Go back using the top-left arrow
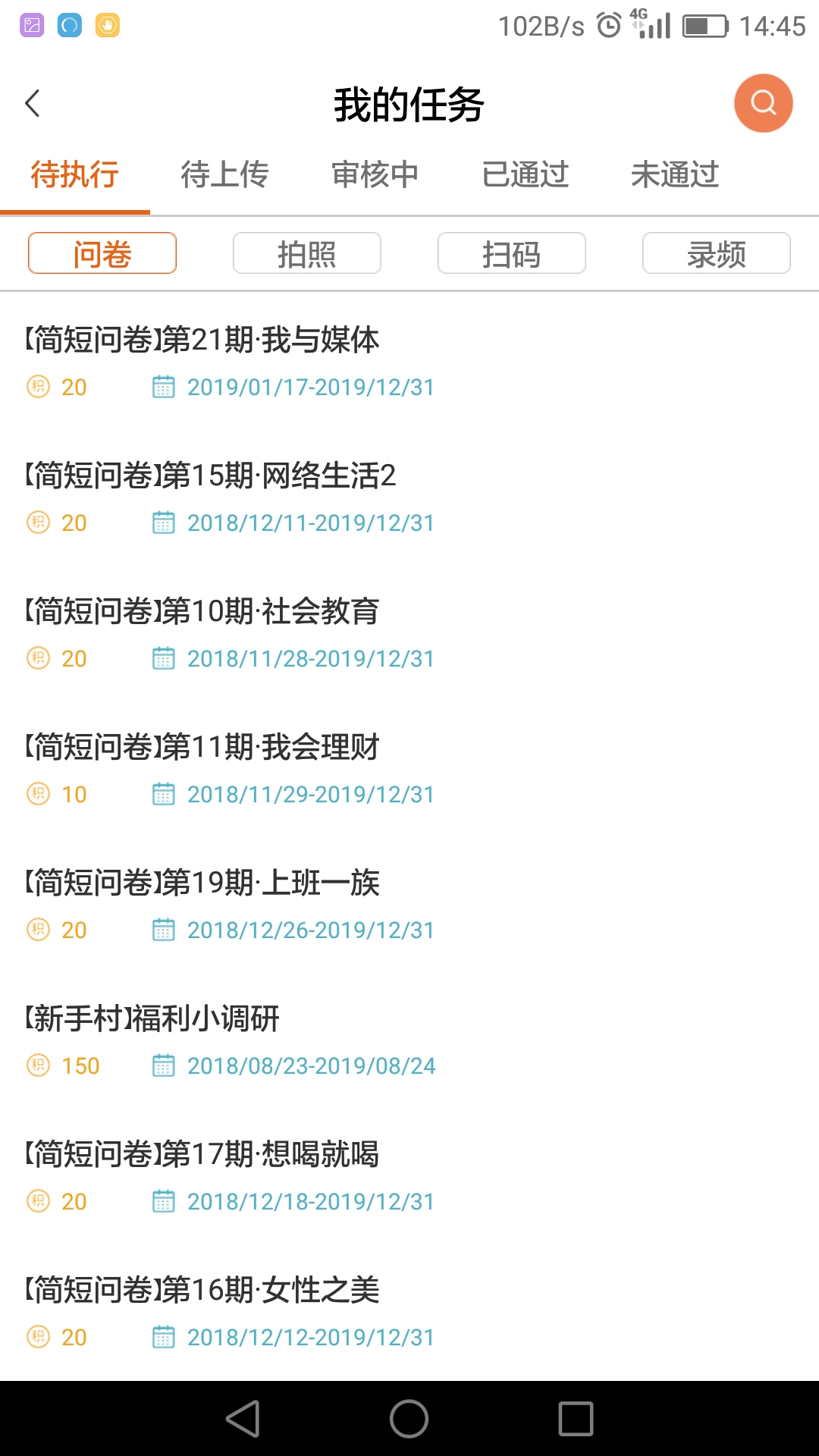Image resolution: width=819 pixels, height=1456 pixels. pyautogui.click(x=33, y=104)
